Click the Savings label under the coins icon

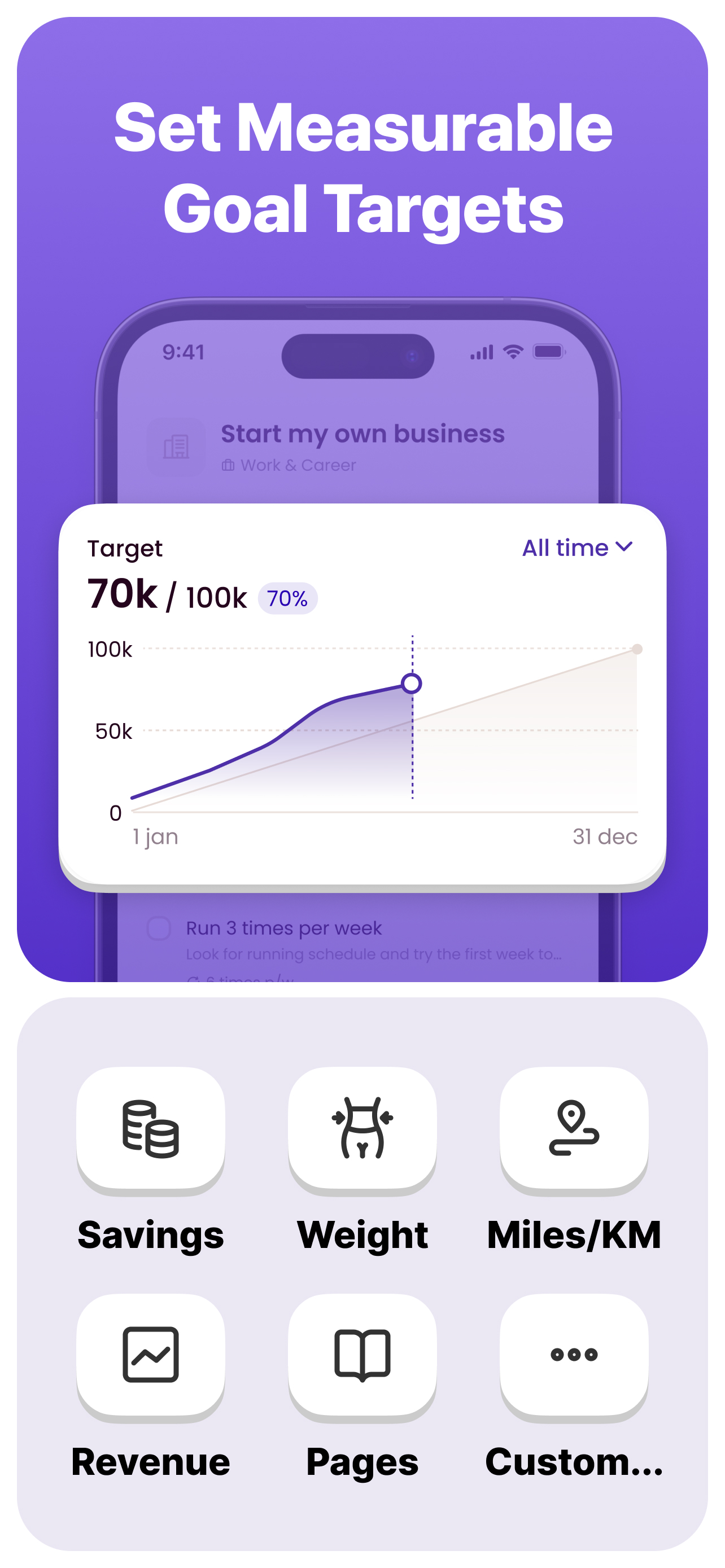pos(150,1234)
